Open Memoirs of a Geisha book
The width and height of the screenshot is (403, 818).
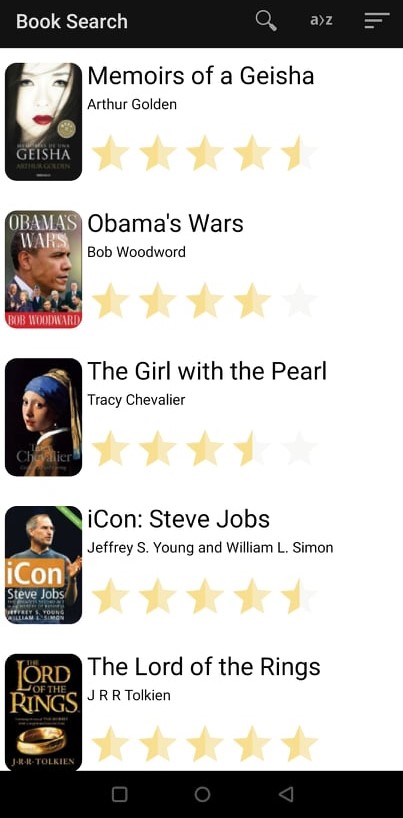click(x=202, y=122)
